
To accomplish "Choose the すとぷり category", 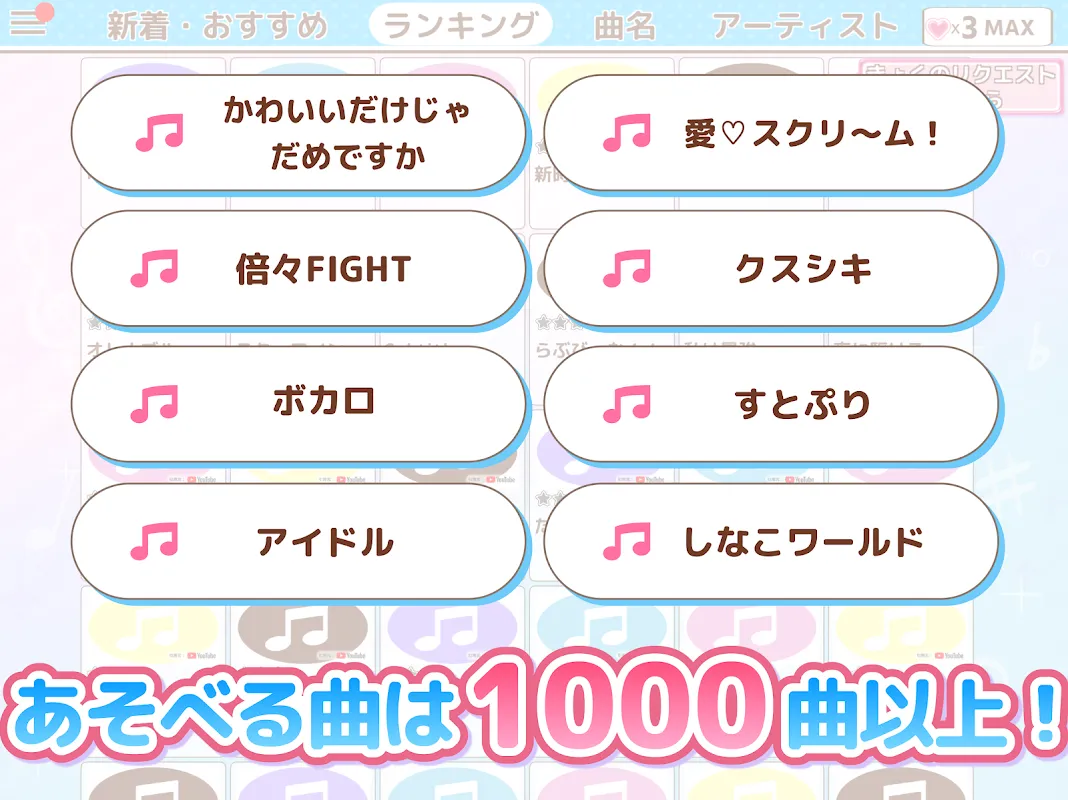I will pyautogui.click(x=771, y=403).
